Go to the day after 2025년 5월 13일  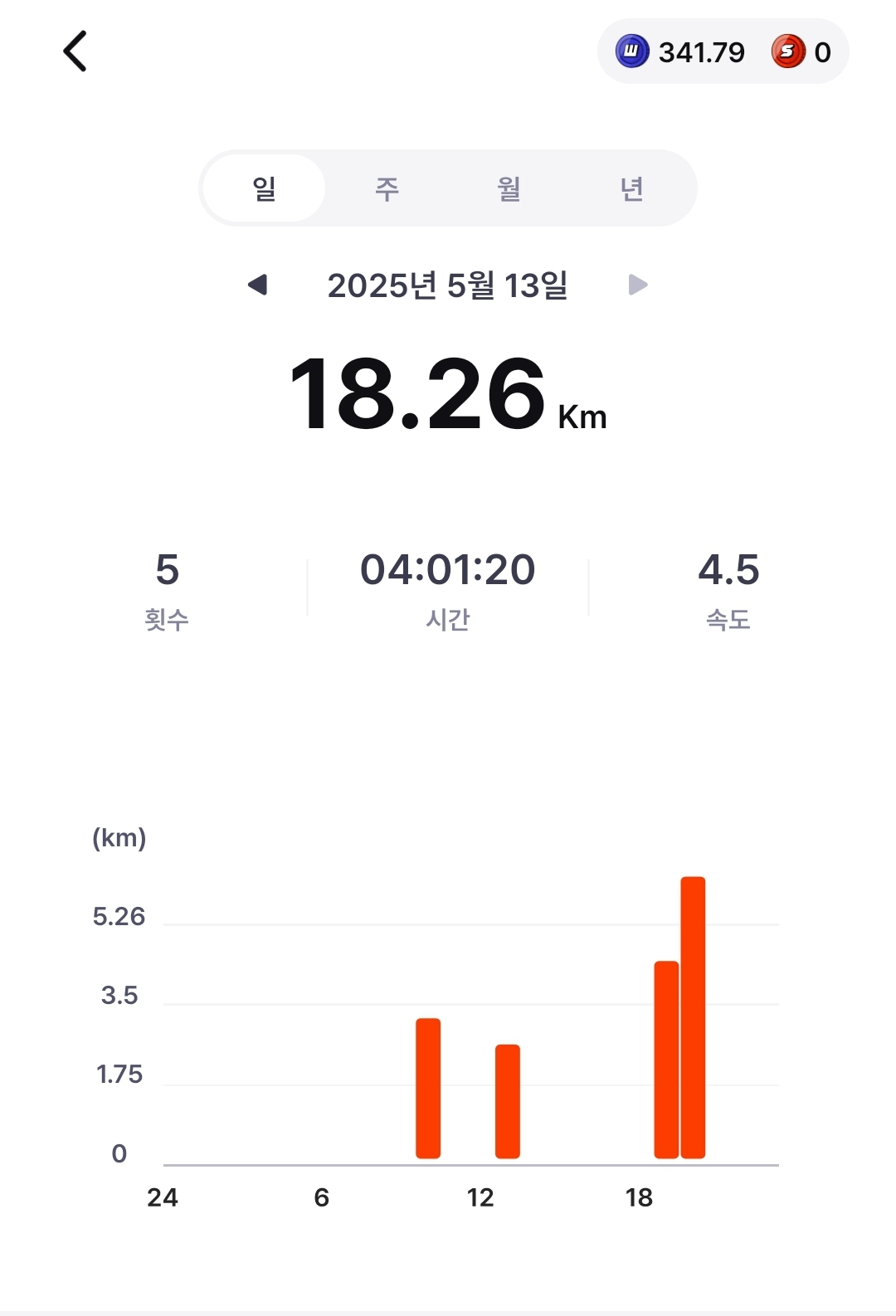pyautogui.click(x=637, y=285)
